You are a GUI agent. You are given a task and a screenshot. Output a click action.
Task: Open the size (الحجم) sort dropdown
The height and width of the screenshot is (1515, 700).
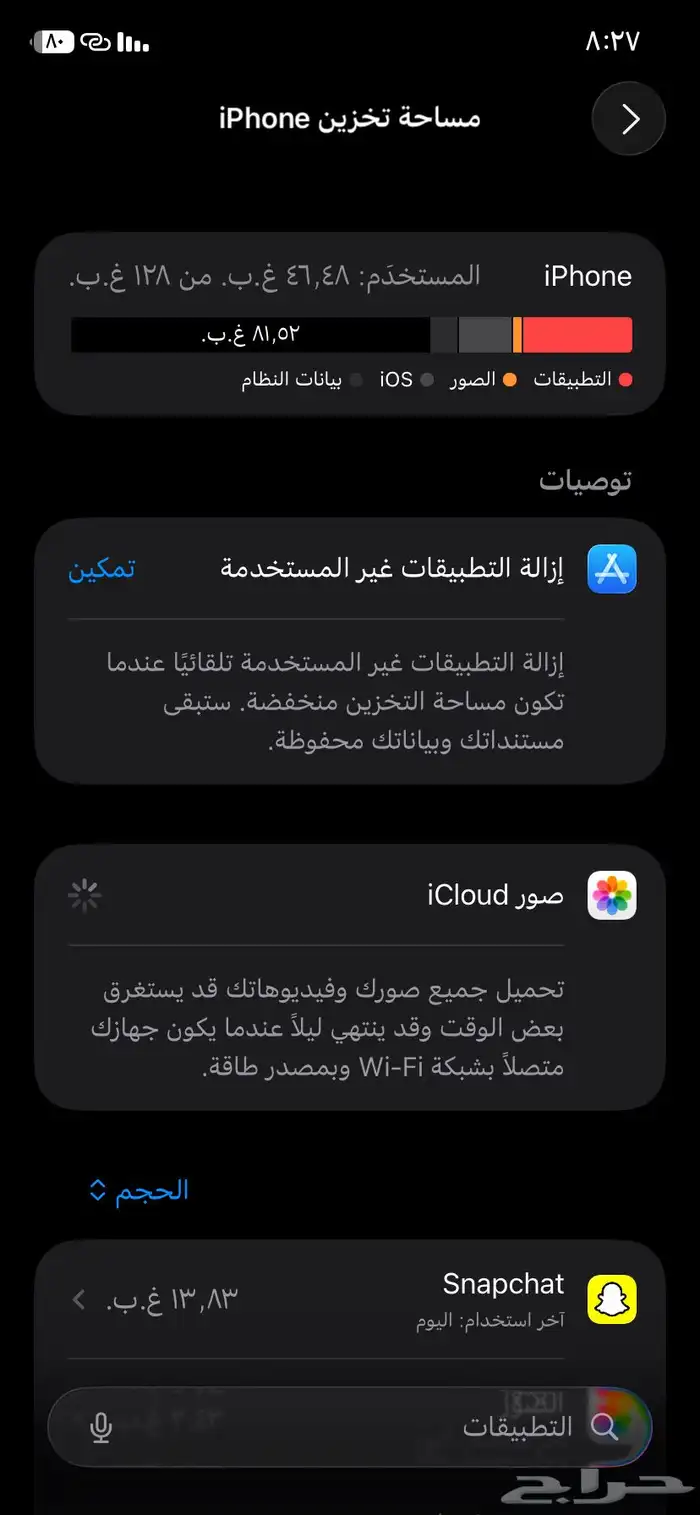pos(139,1190)
